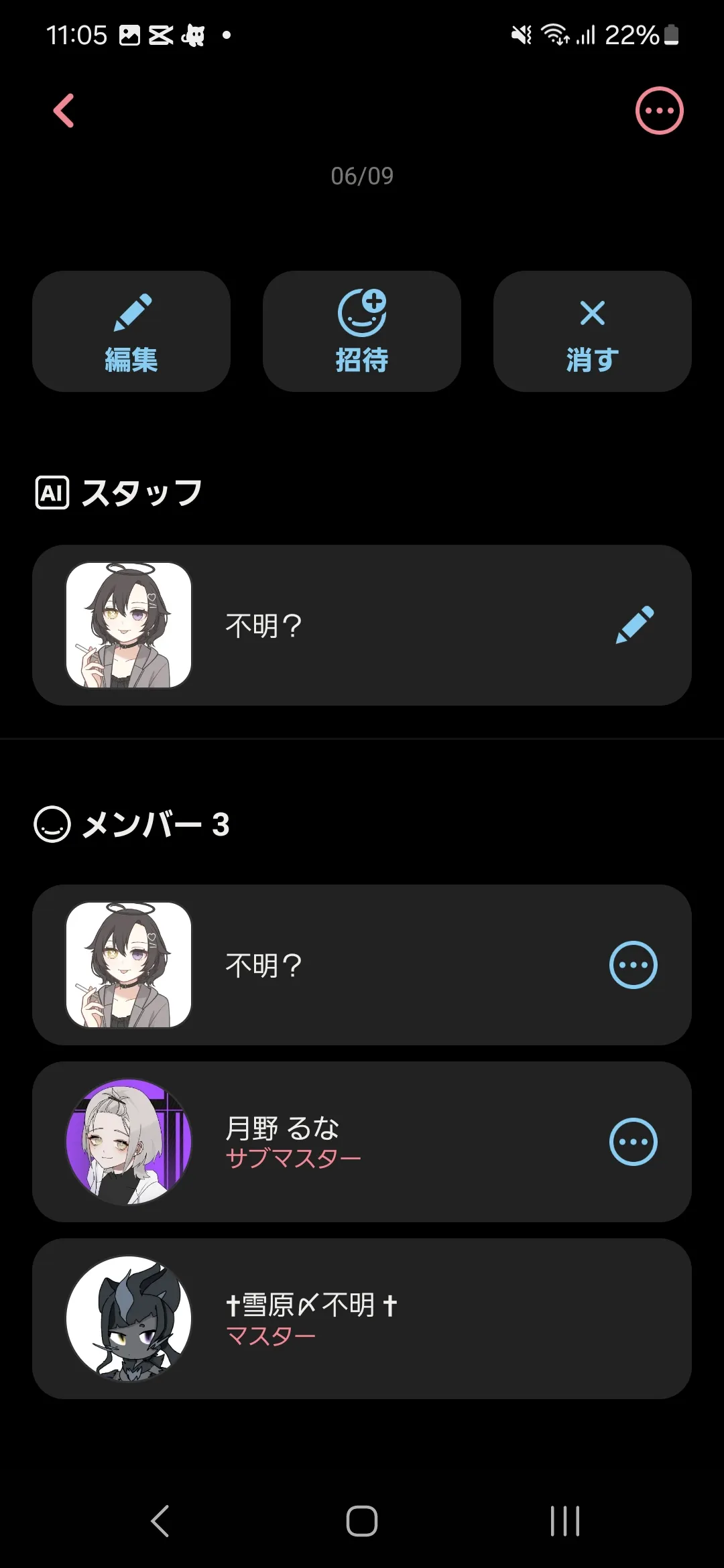This screenshot has width=724, height=1568.
Task: Tap the 編集 edit button
Action: [131, 331]
